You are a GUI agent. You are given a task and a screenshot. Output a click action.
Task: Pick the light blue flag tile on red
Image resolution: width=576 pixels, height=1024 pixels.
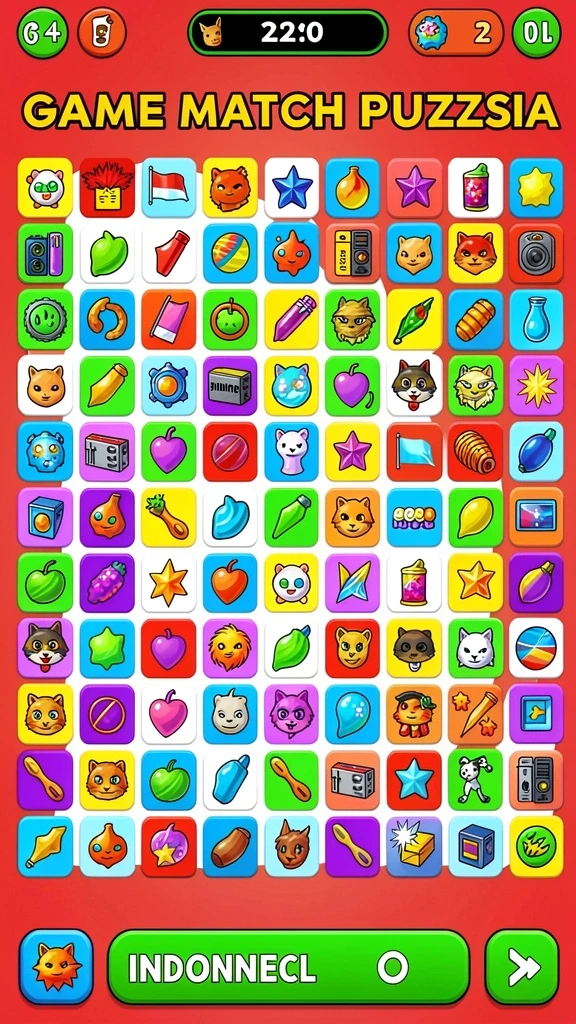coord(414,451)
